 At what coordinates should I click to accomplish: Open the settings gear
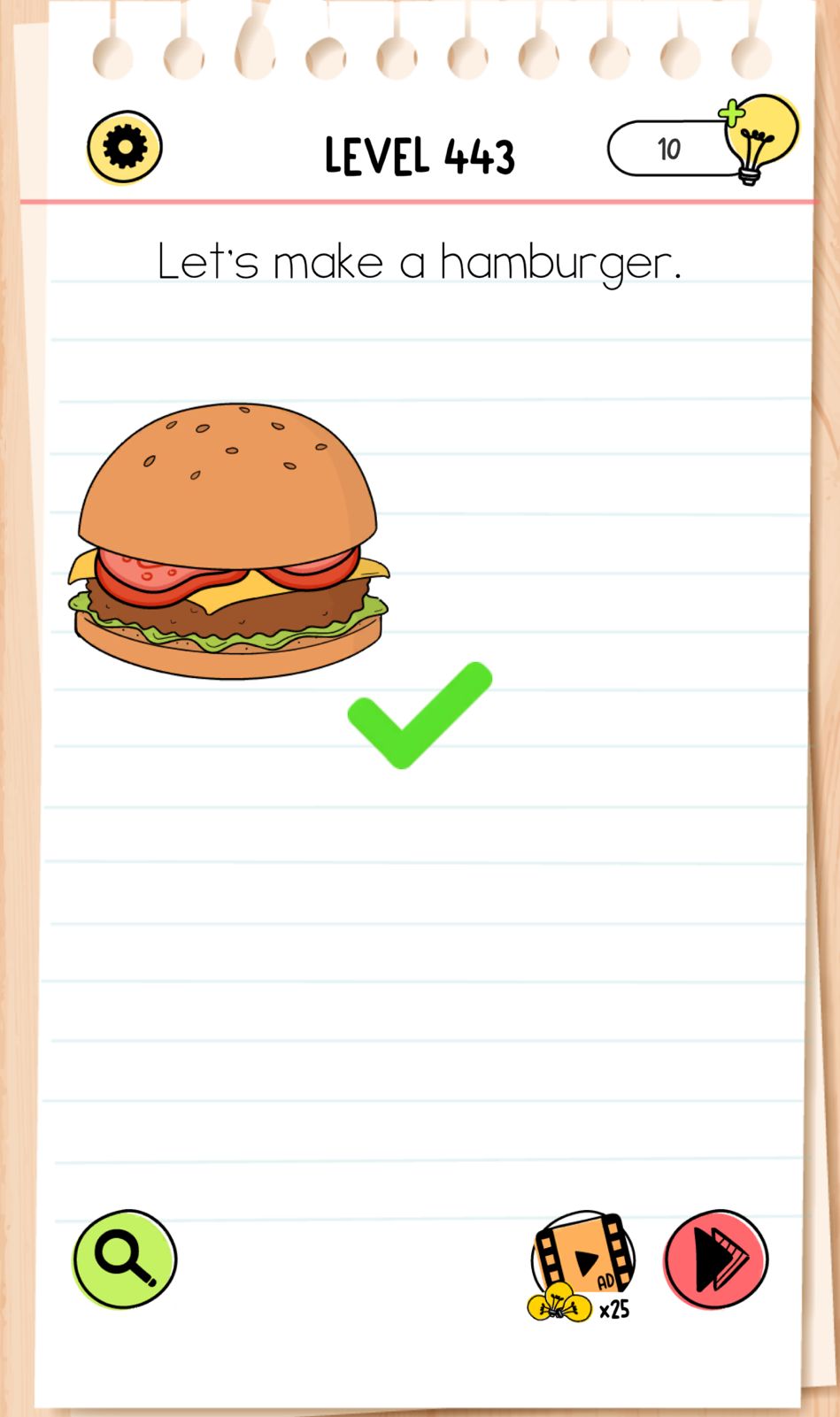(x=125, y=147)
